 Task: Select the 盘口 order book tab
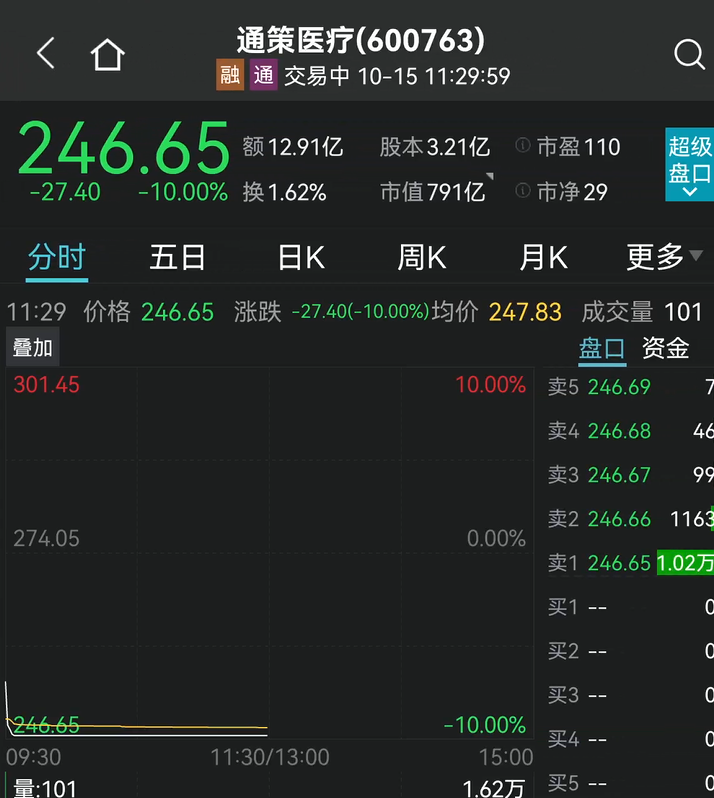click(x=602, y=348)
